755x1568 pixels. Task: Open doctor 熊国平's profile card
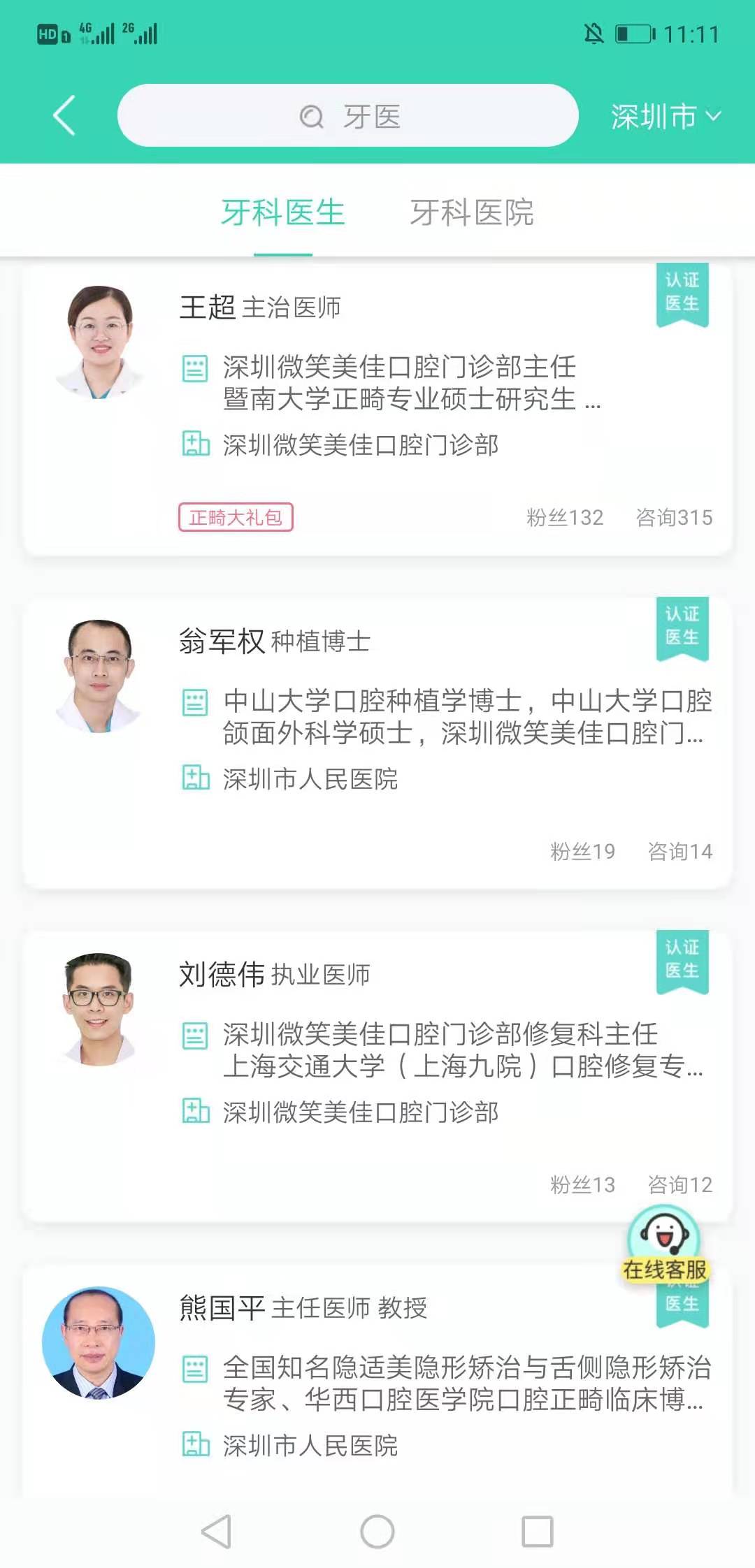pos(377,1370)
